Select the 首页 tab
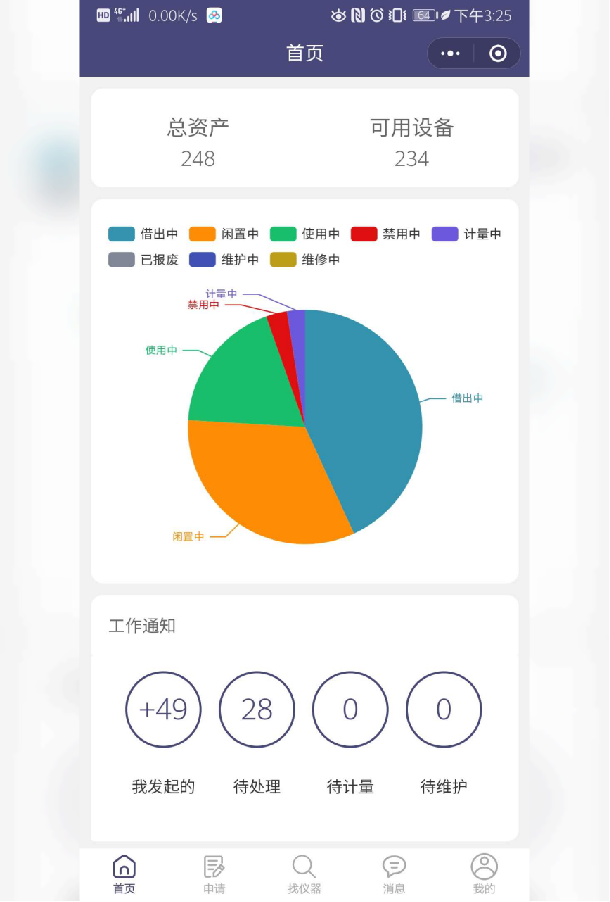The image size is (610, 902). 124,873
